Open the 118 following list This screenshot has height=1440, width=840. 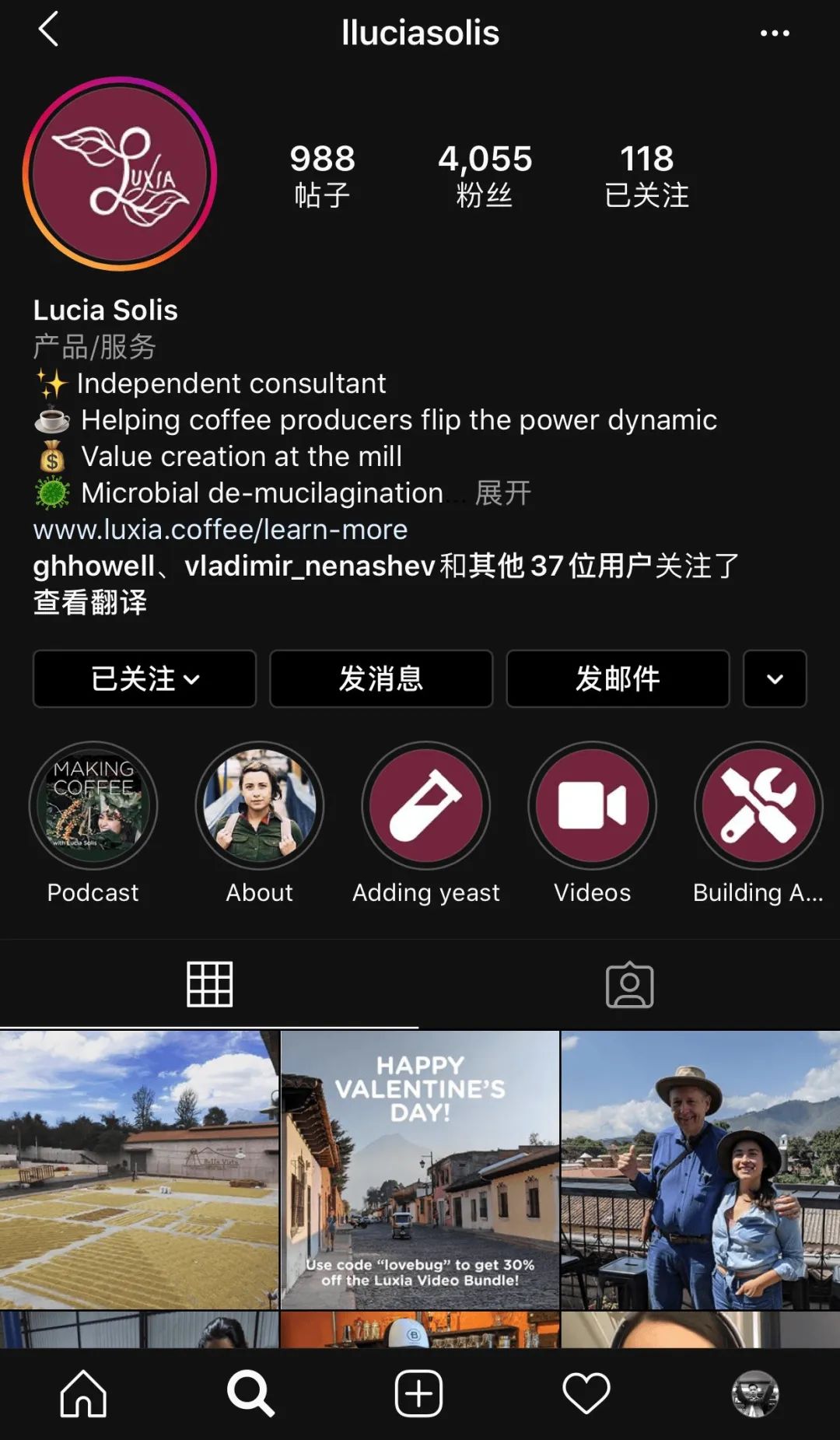[x=646, y=174]
